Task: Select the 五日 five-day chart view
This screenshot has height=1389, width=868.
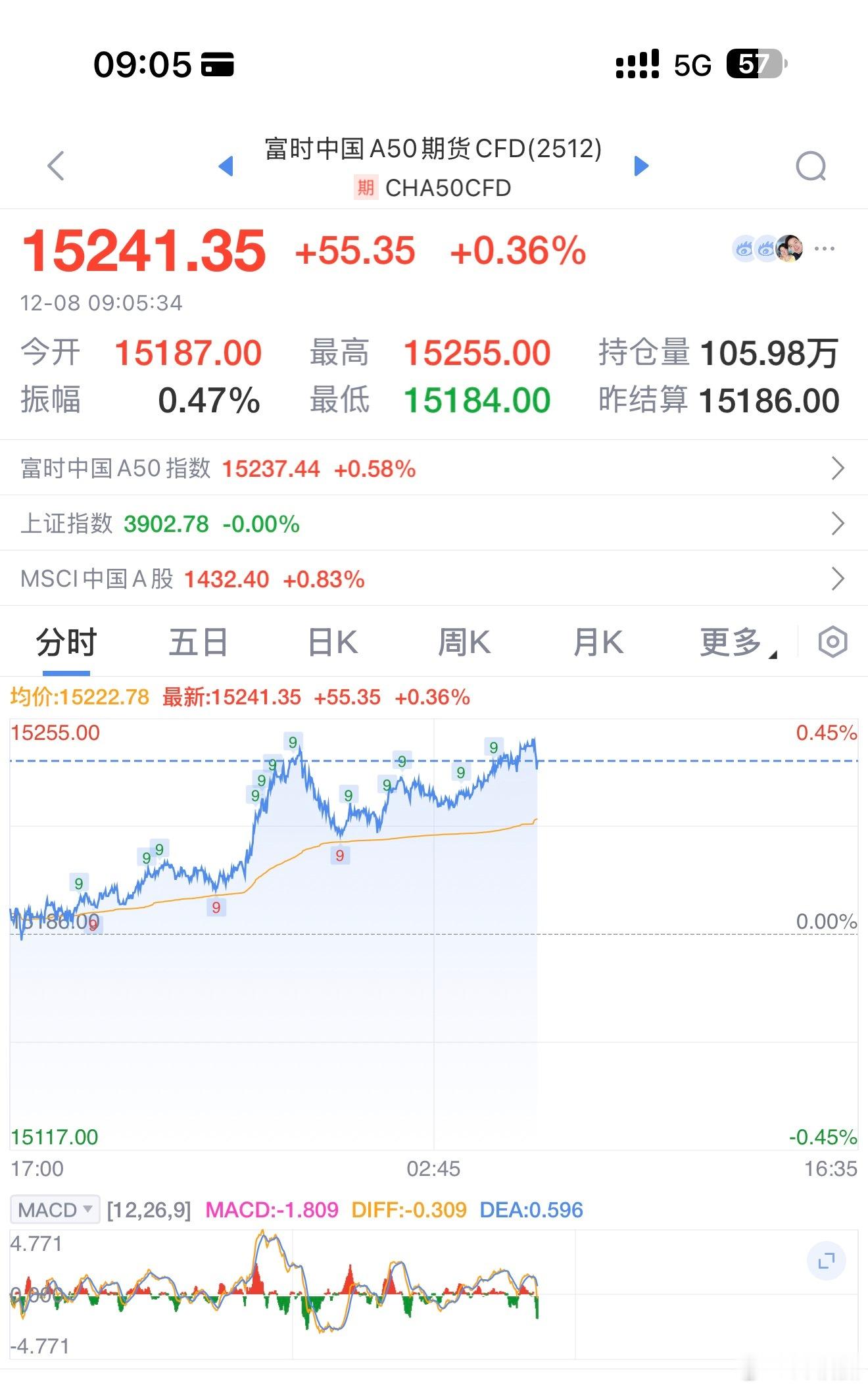Action: (x=197, y=641)
